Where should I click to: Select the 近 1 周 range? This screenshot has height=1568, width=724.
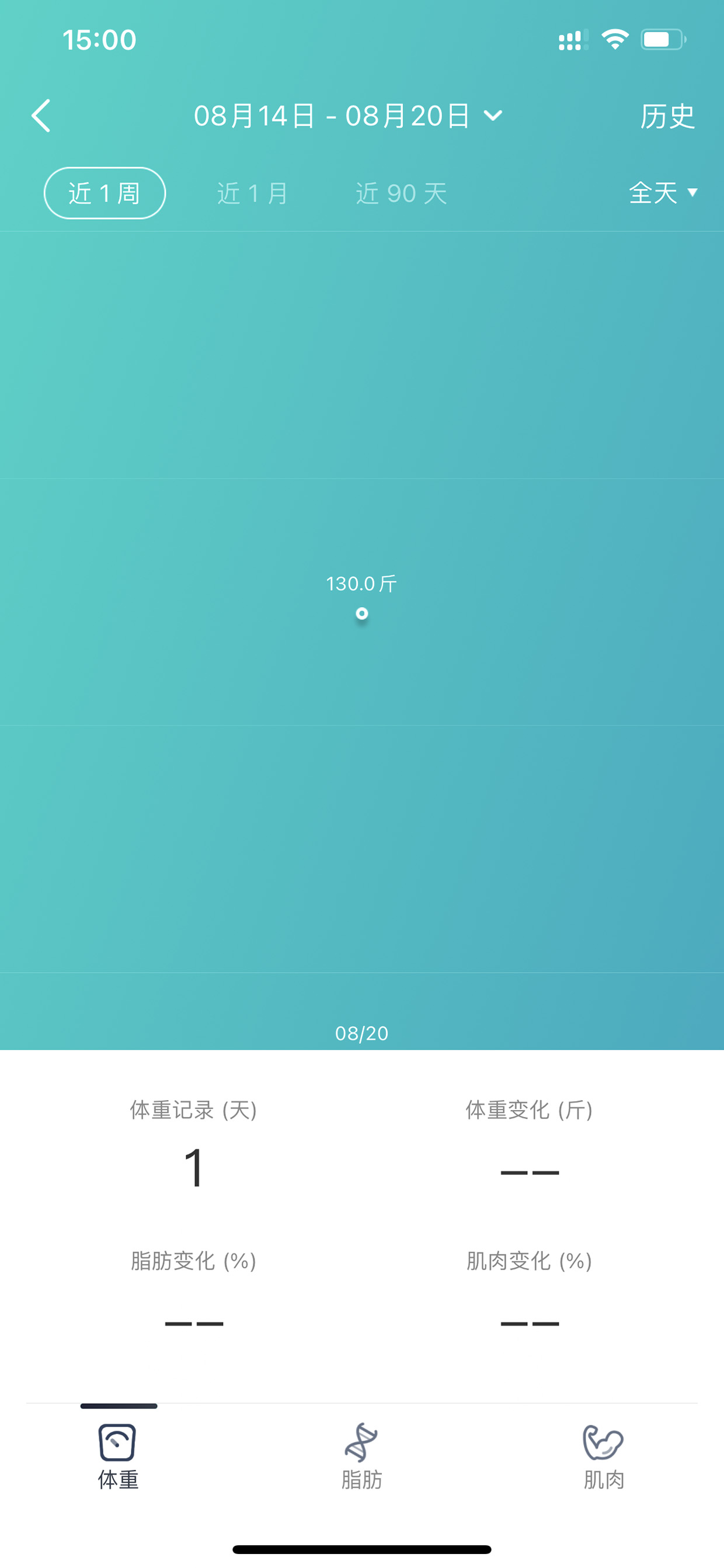click(x=105, y=193)
